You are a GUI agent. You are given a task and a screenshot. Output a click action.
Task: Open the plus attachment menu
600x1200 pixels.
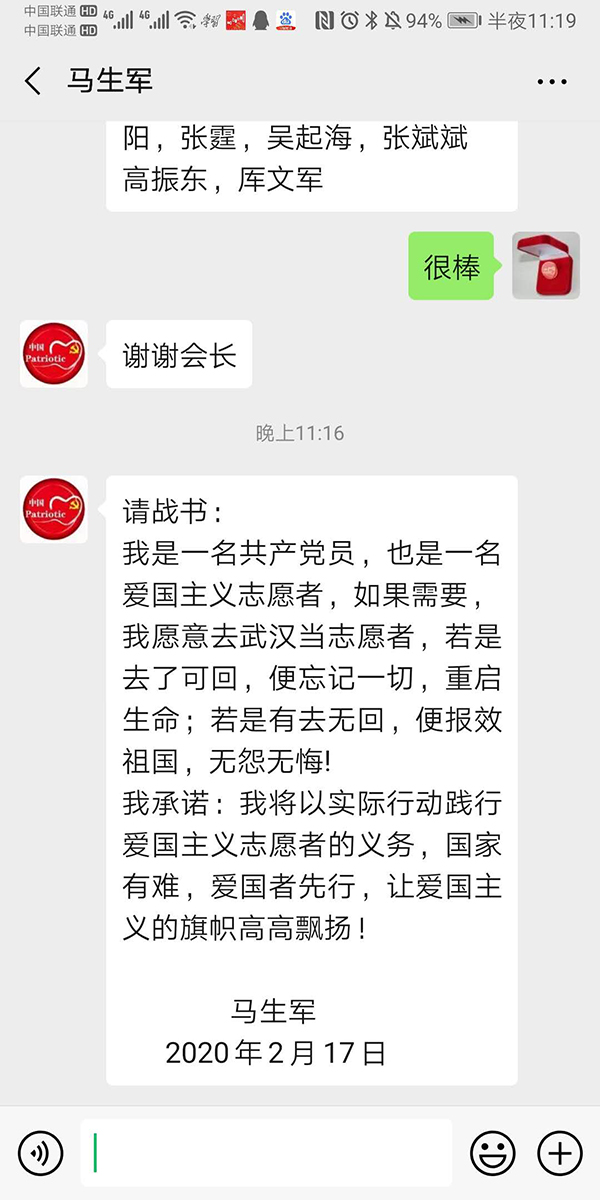coord(559,1153)
